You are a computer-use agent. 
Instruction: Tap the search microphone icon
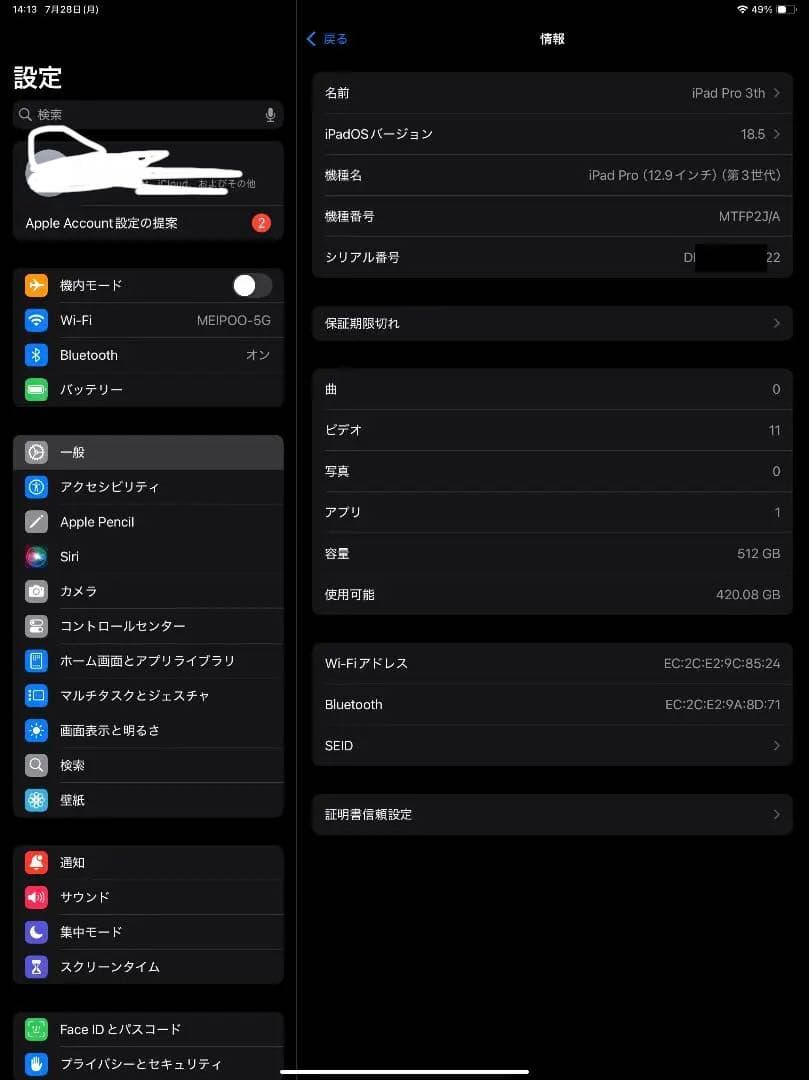[270, 114]
